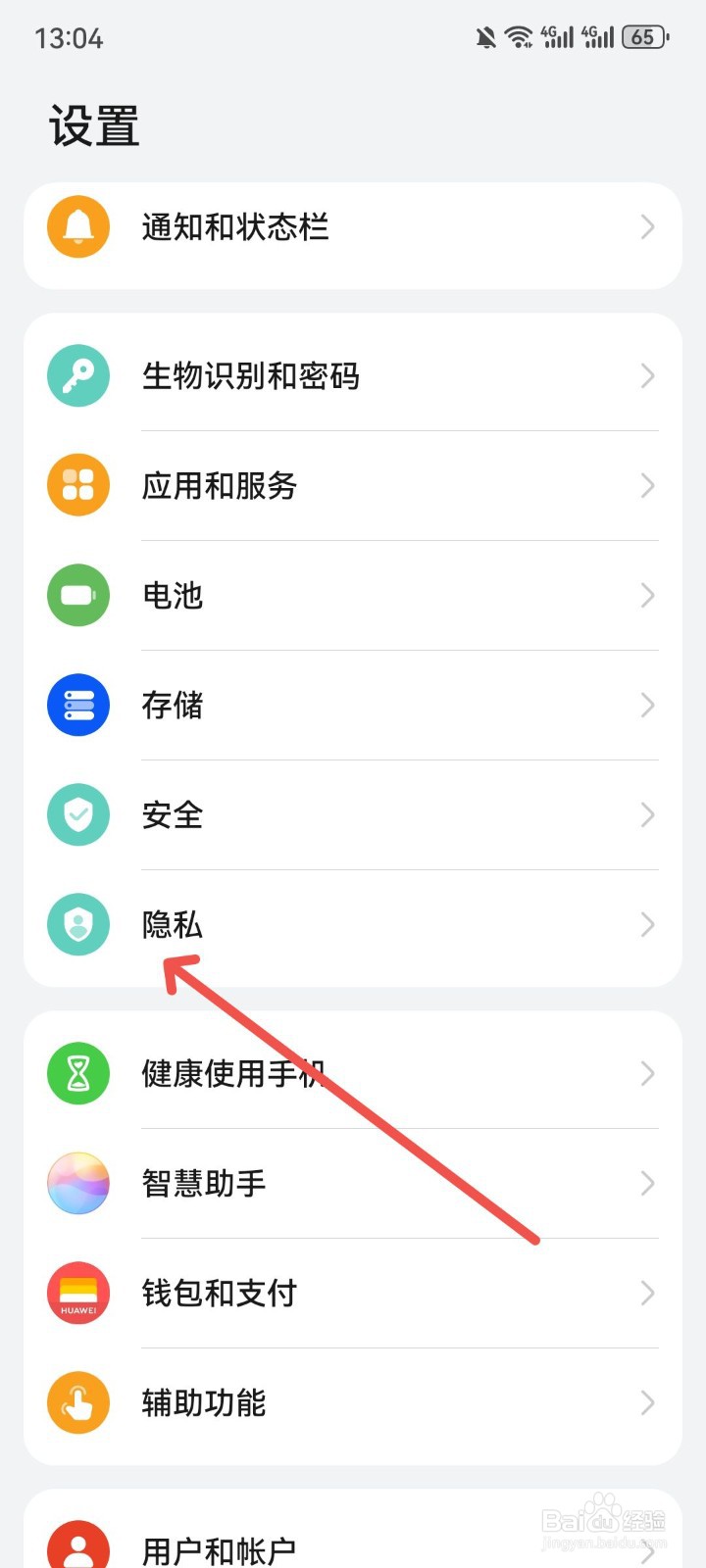Tap the green battery icon next to 电池
Image resolution: width=706 pixels, height=1568 pixels.
click(77, 595)
